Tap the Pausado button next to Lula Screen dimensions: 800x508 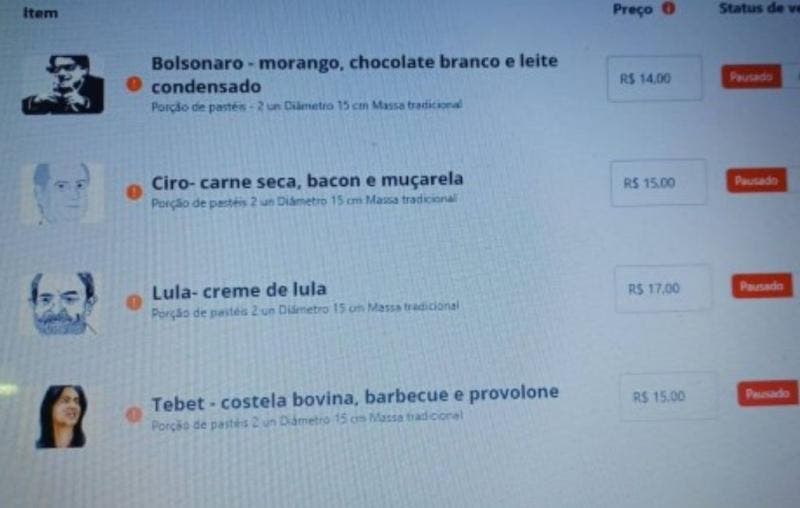pos(761,287)
